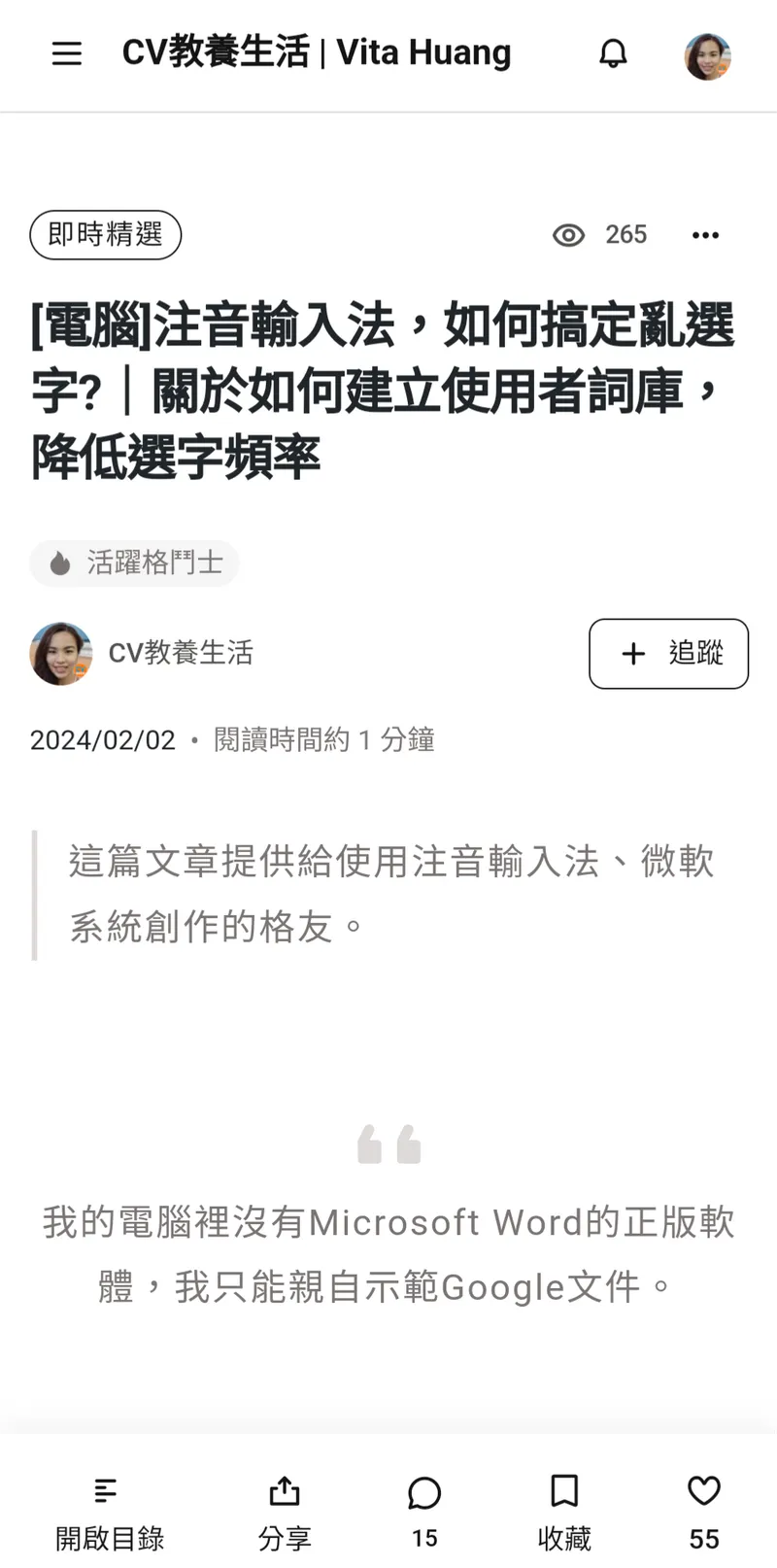Bookmark the article with 收藏
This screenshot has height=1568, width=777.
coord(564,1514)
